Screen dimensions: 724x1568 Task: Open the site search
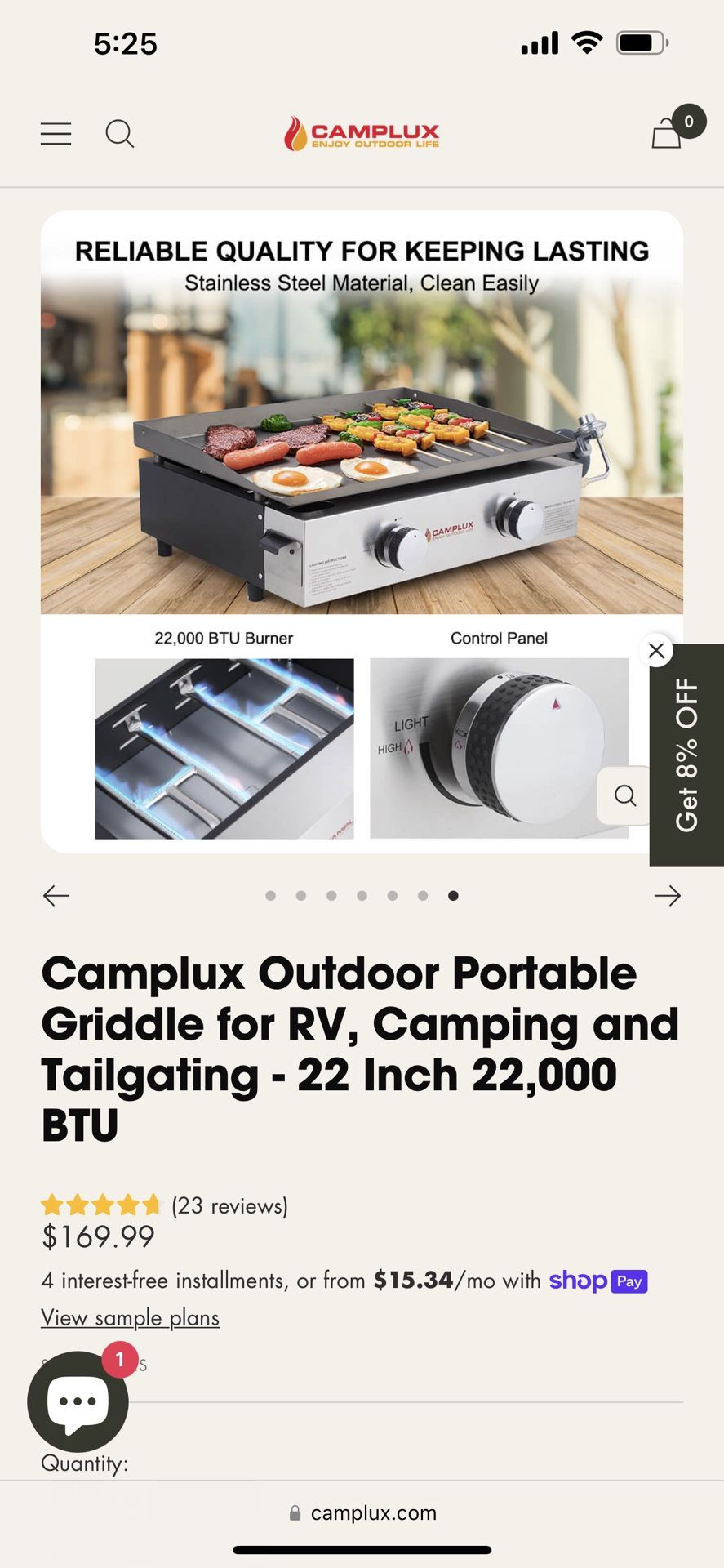click(120, 133)
